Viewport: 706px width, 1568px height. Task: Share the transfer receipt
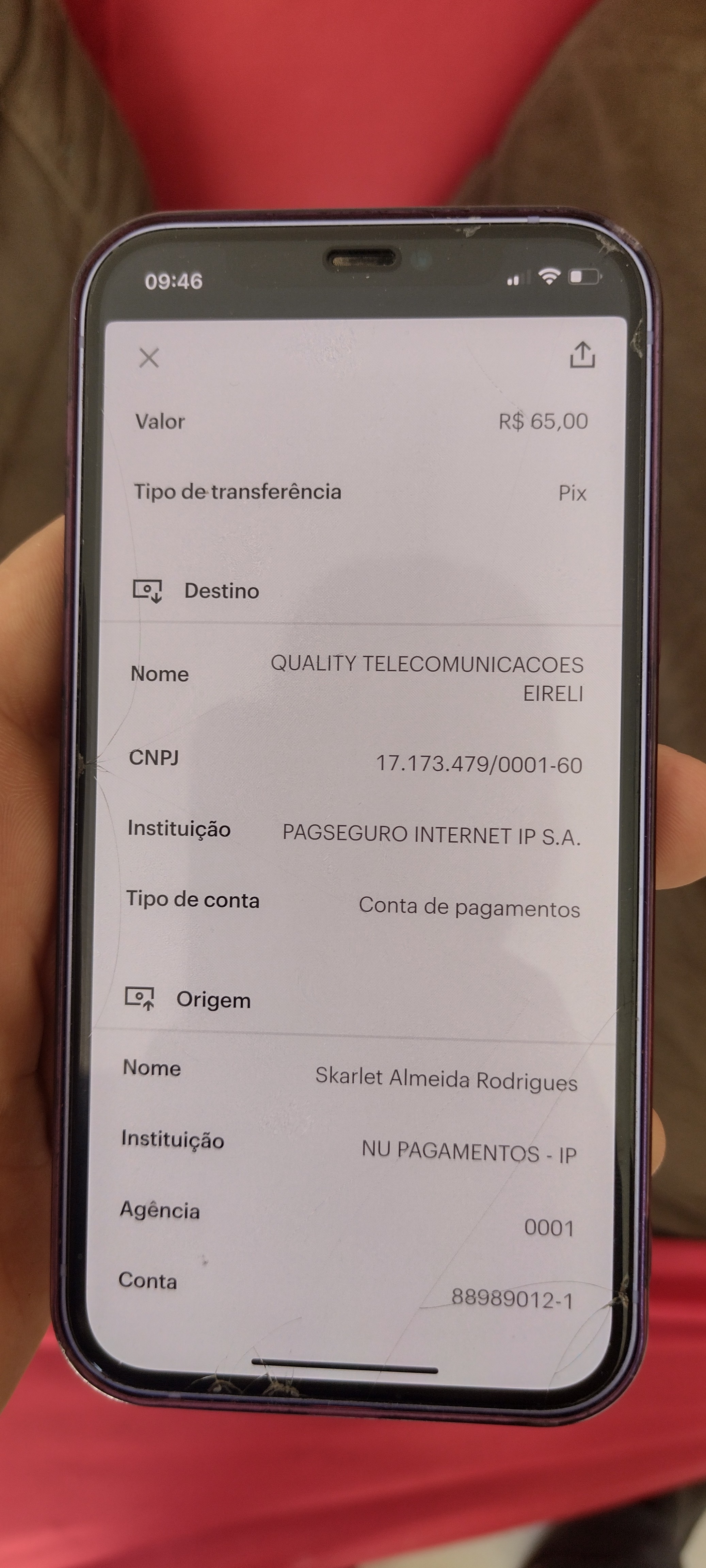pyautogui.click(x=582, y=355)
